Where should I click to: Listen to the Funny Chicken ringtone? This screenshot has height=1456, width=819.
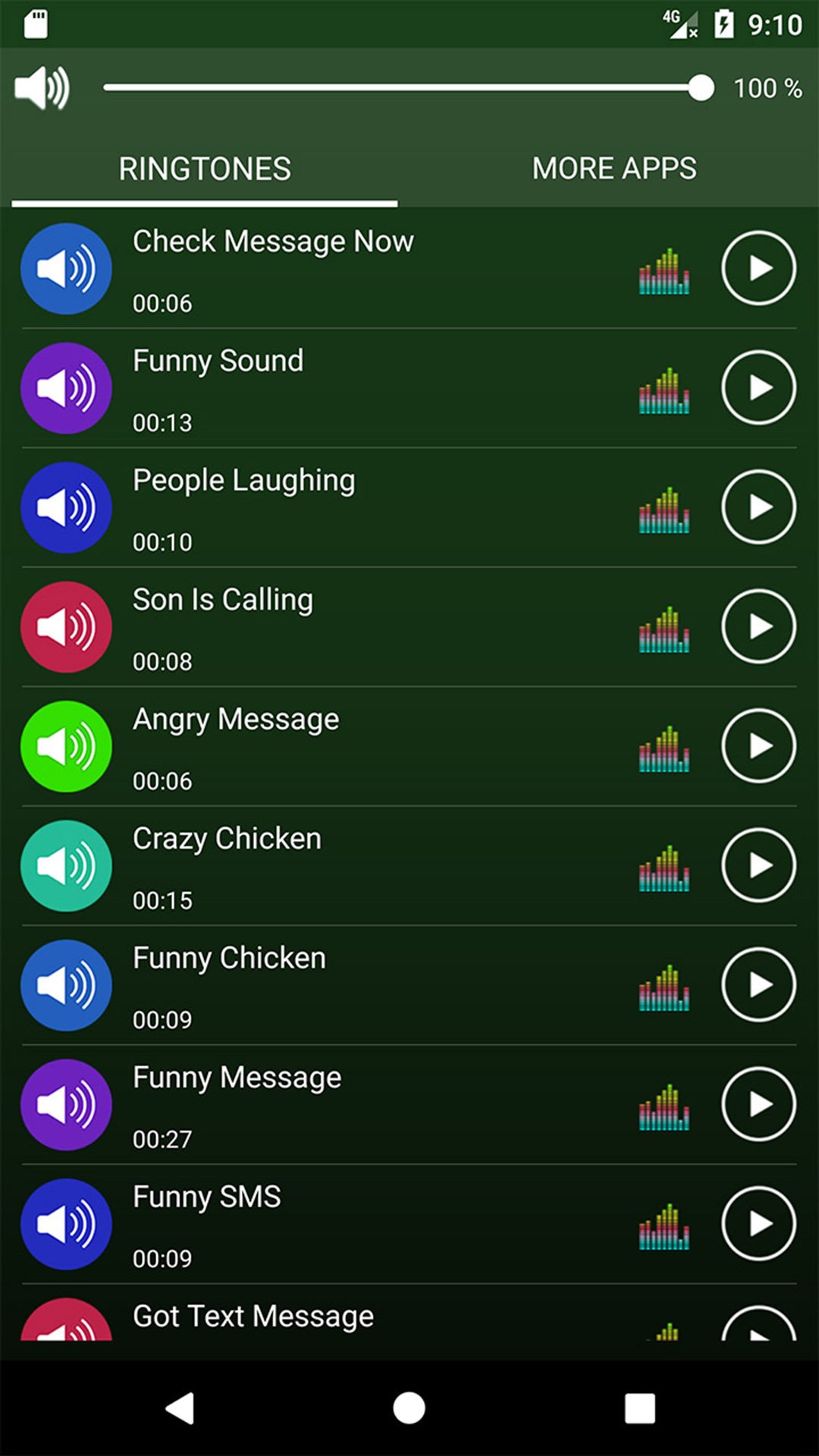coord(758,985)
